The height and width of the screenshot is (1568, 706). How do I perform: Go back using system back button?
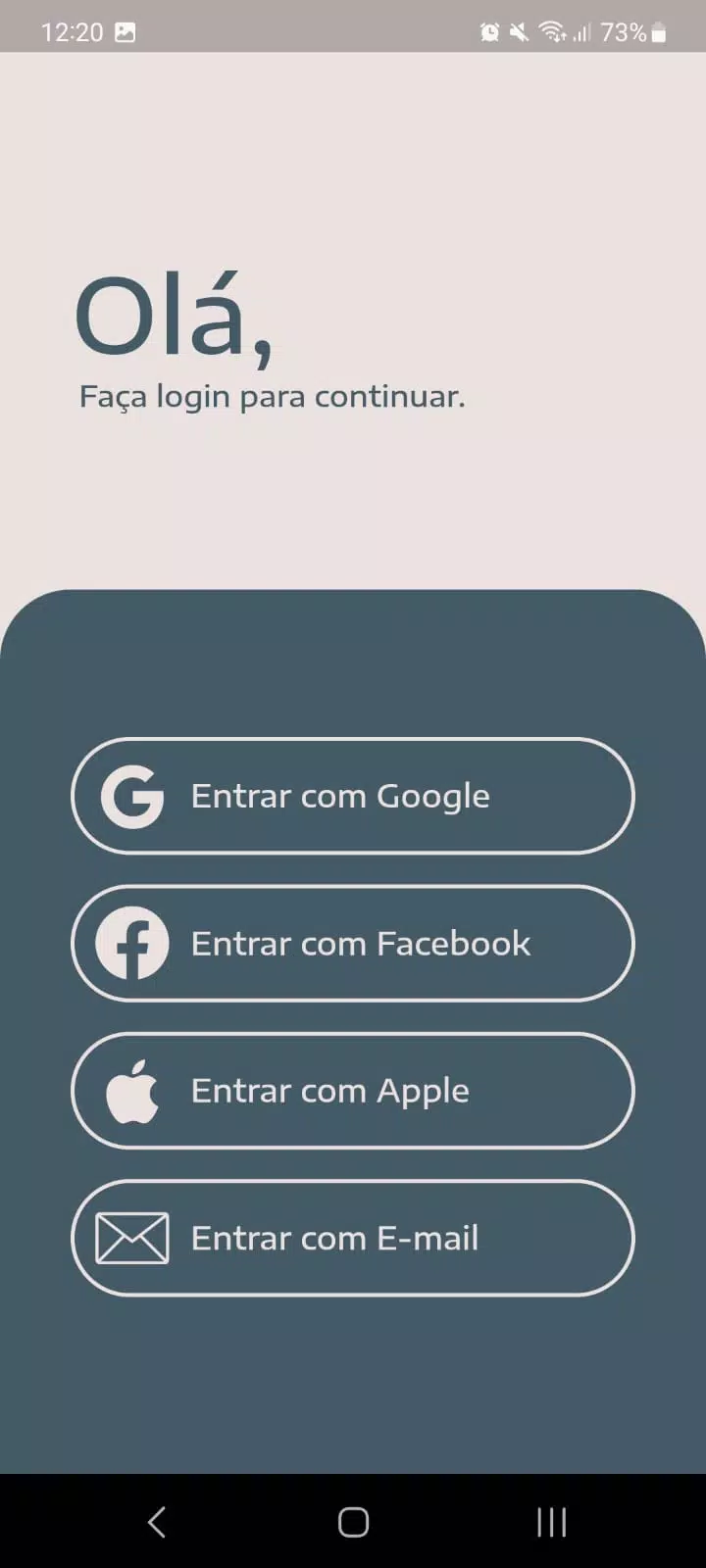pyautogui.click(x=157, y=1522)
